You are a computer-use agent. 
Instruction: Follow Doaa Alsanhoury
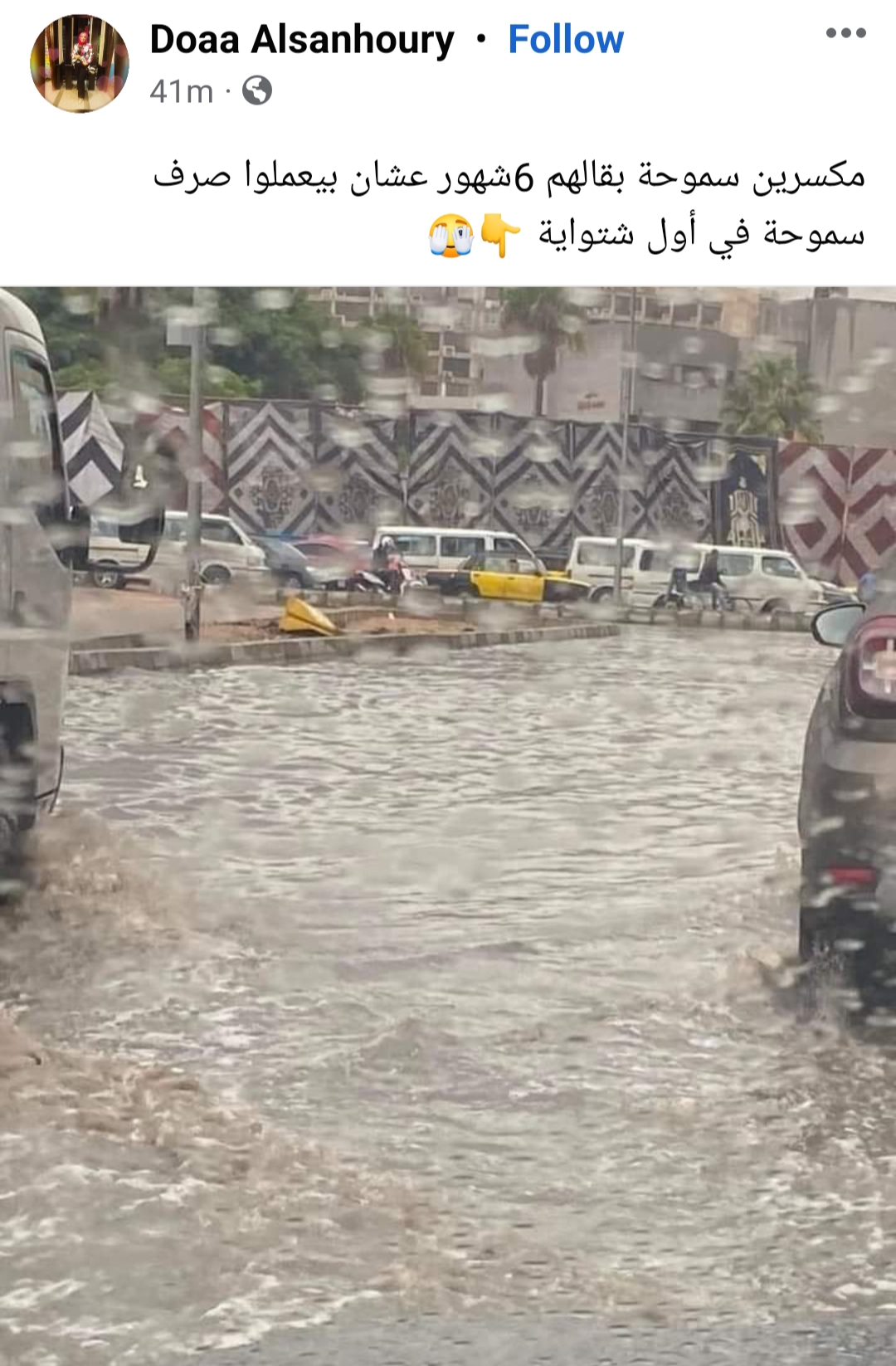[x=565, y=39]
